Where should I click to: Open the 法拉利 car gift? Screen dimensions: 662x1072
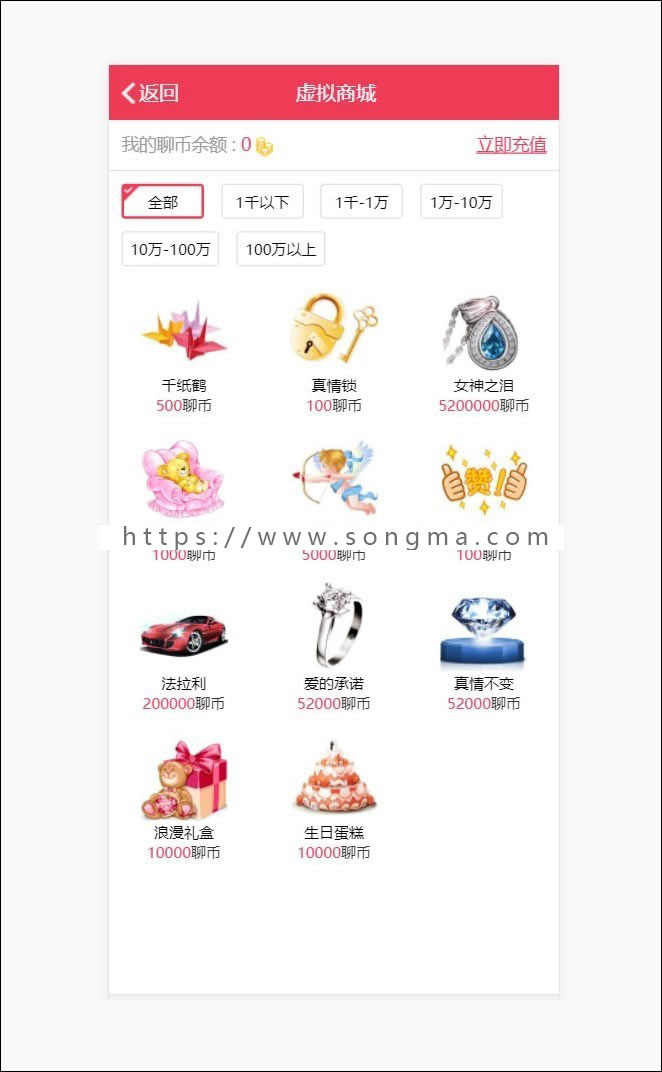(x=184, y=634)
